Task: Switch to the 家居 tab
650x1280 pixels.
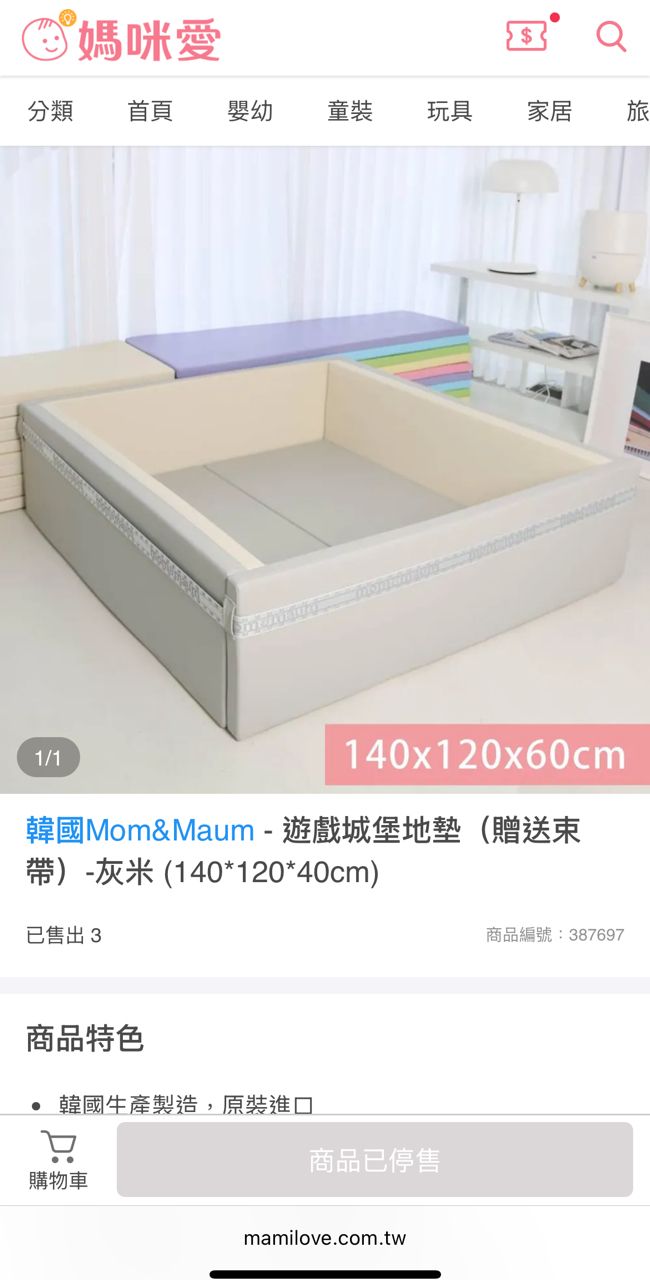Action: 550,111
